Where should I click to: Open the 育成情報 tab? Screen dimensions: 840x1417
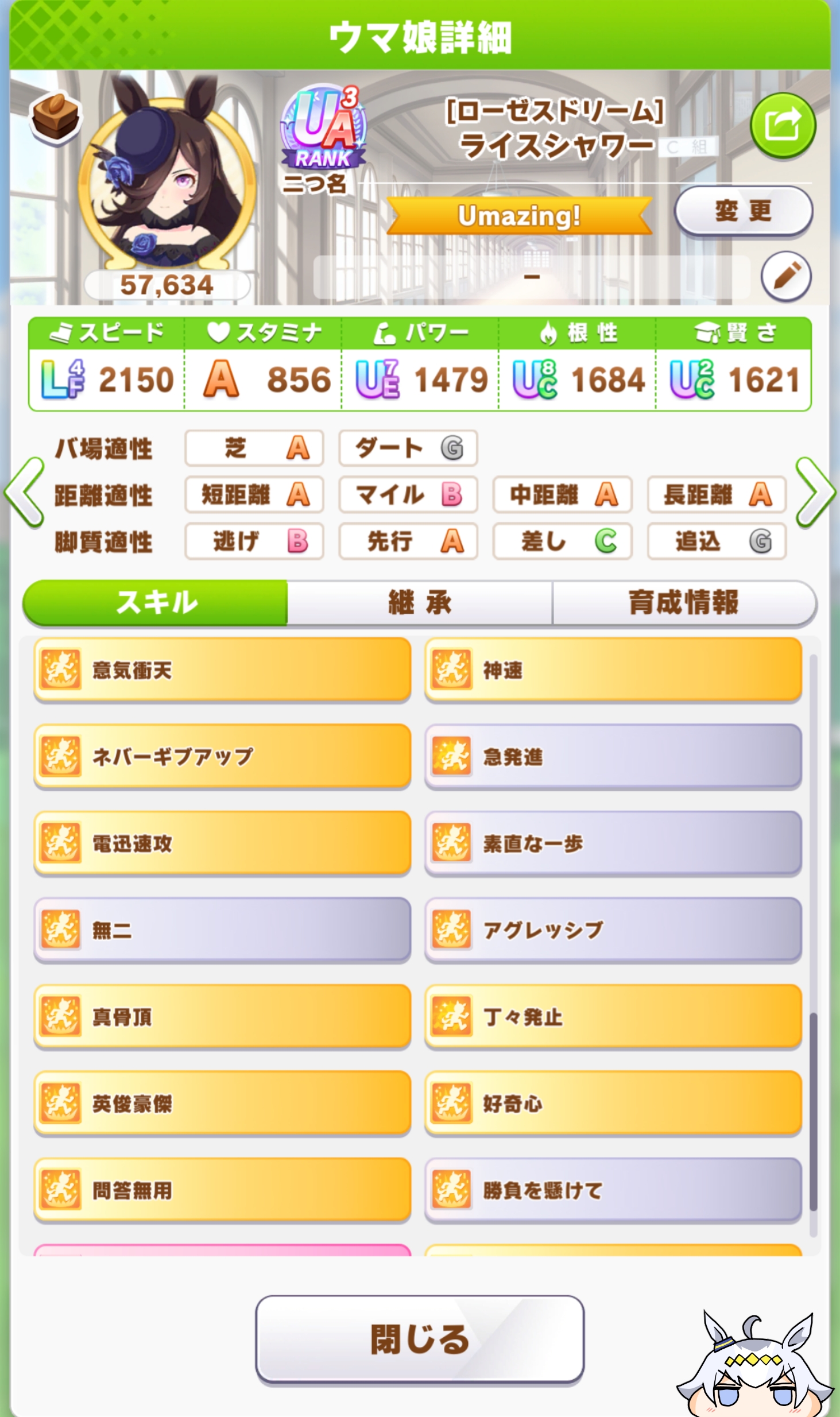point(683,603)
